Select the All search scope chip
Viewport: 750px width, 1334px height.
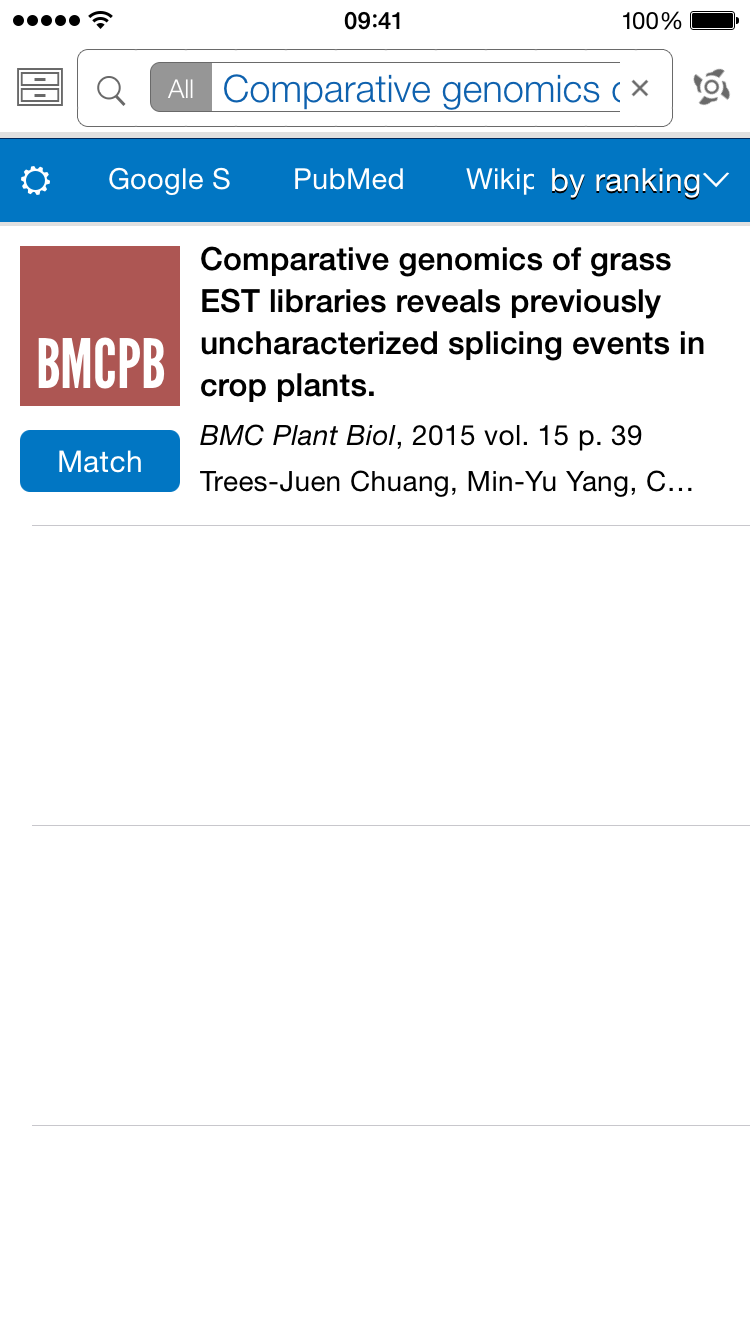(x=181, y=88)
